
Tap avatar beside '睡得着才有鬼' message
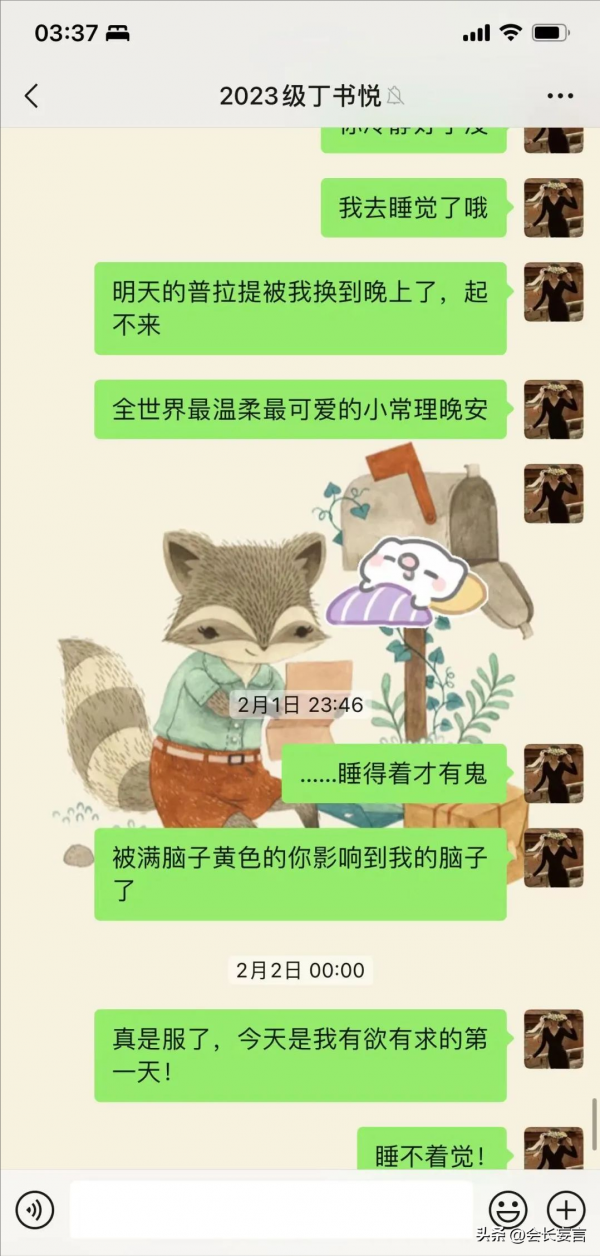pyautogui.click(x=553, y=773)
